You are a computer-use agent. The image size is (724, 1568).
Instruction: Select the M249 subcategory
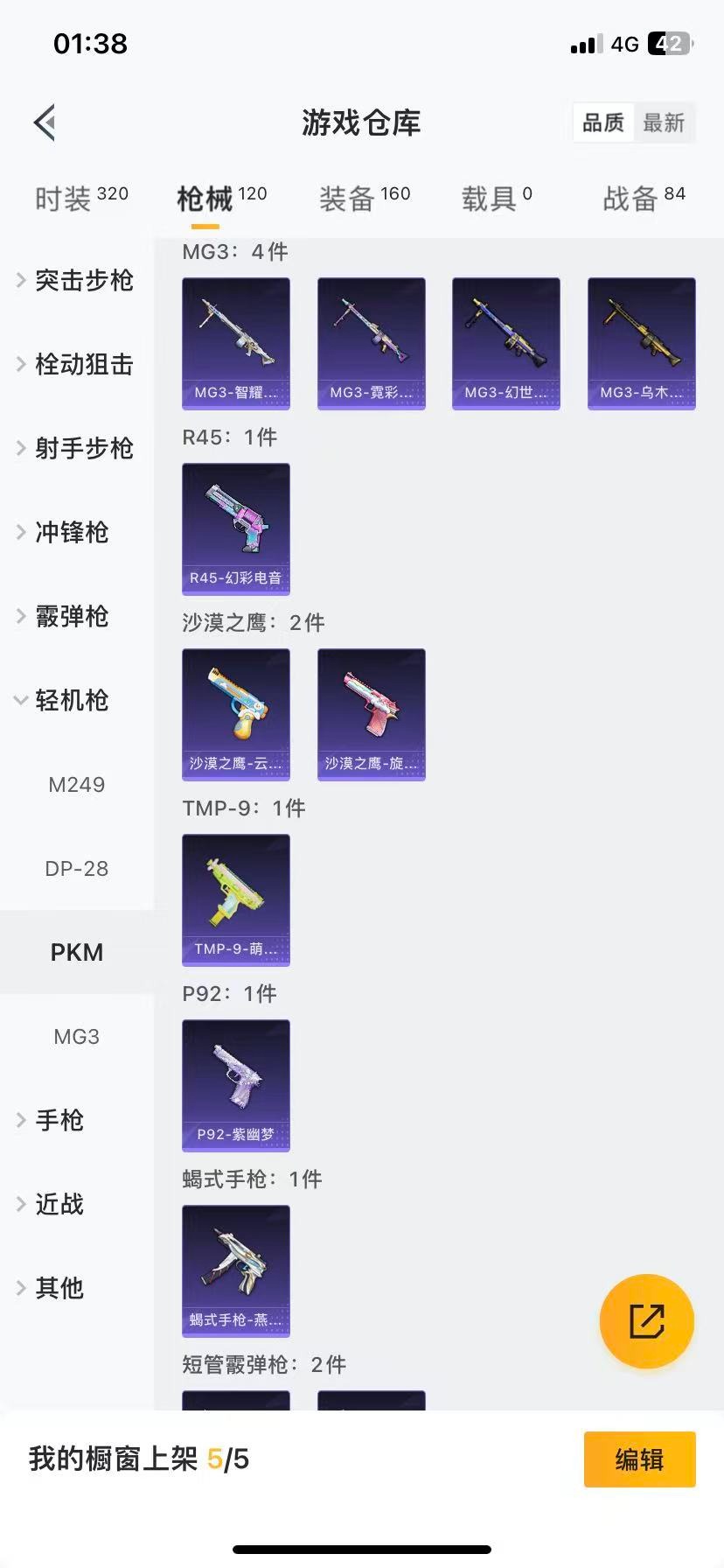[77, 784]
